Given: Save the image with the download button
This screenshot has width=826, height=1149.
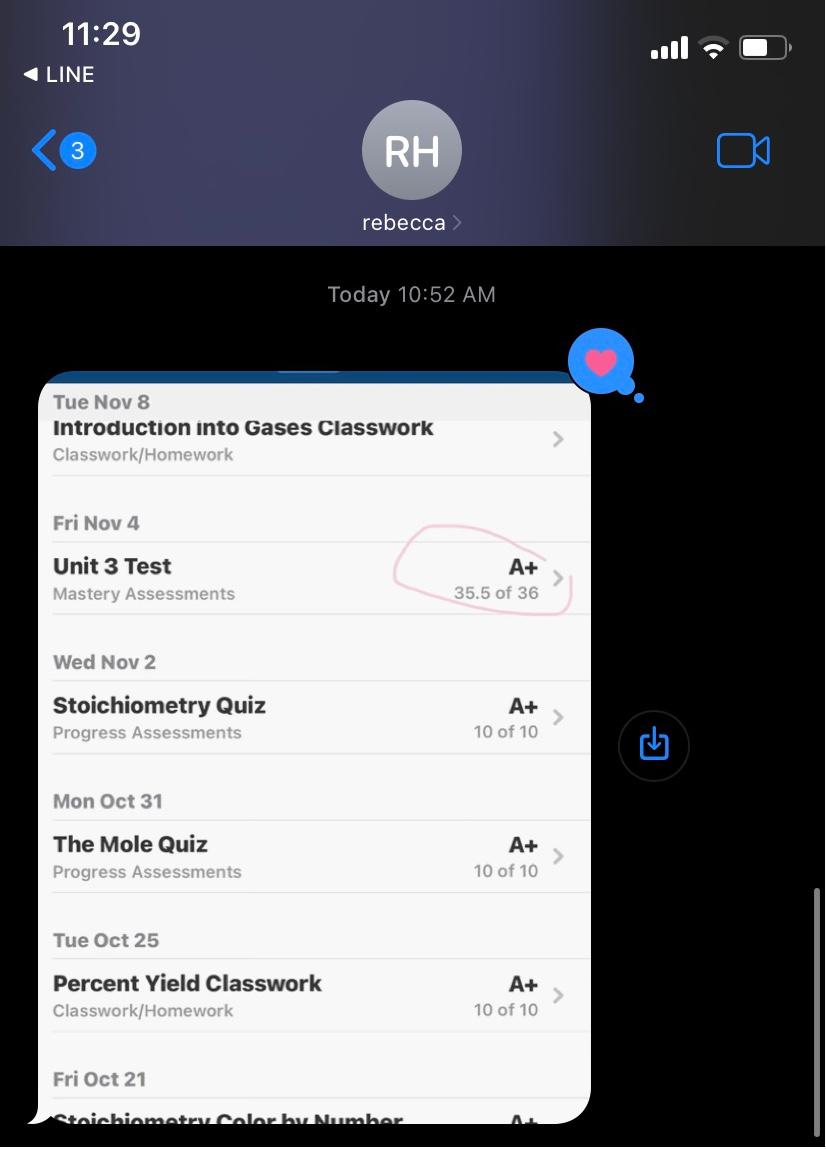Looking at the screenshot, I should (x=654, y=745).
